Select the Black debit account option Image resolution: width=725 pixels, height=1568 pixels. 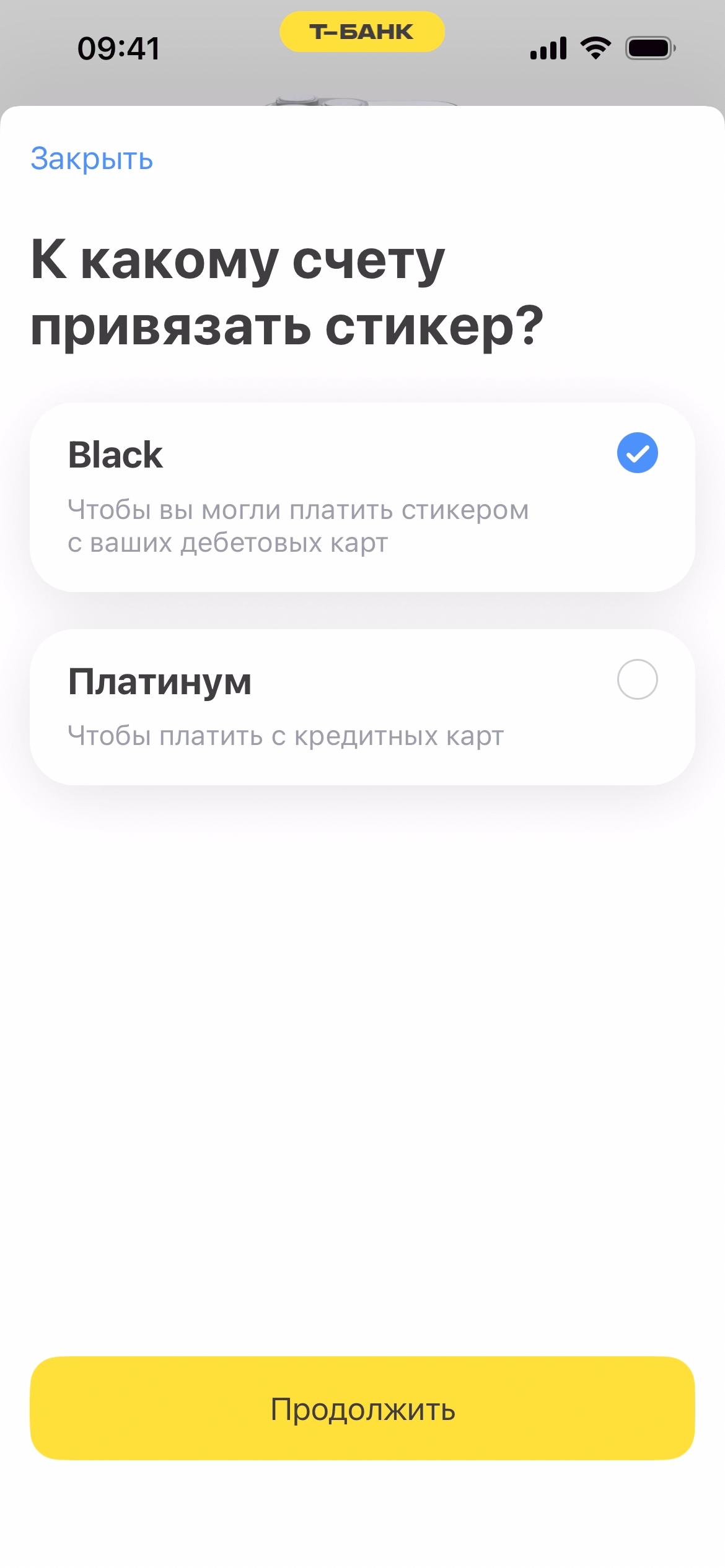362,497
